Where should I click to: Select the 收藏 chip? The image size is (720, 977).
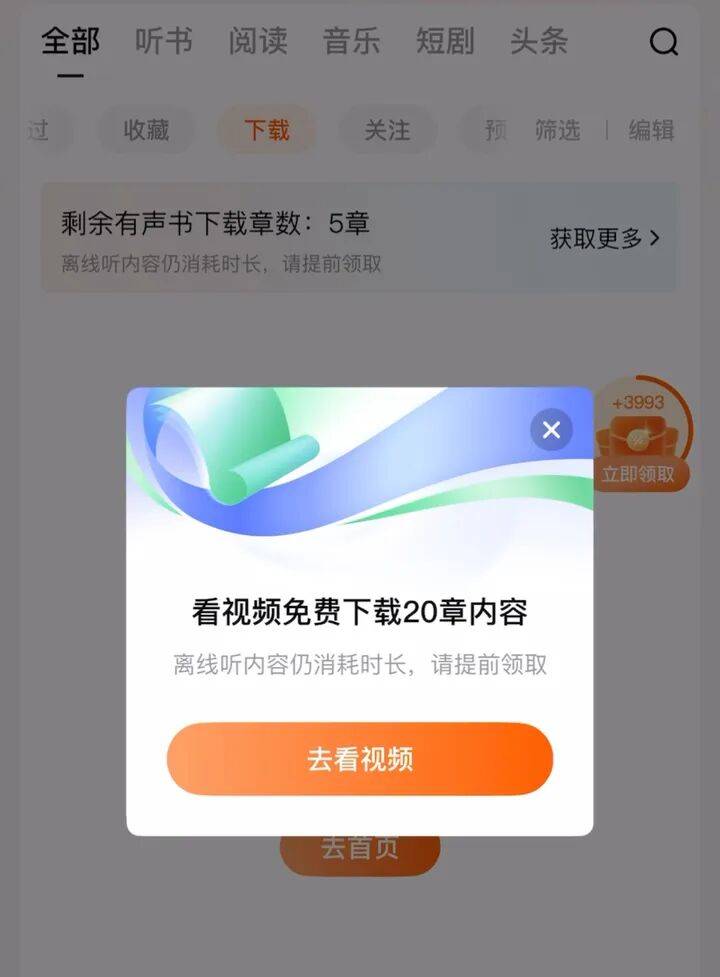(x=146, y=130)
